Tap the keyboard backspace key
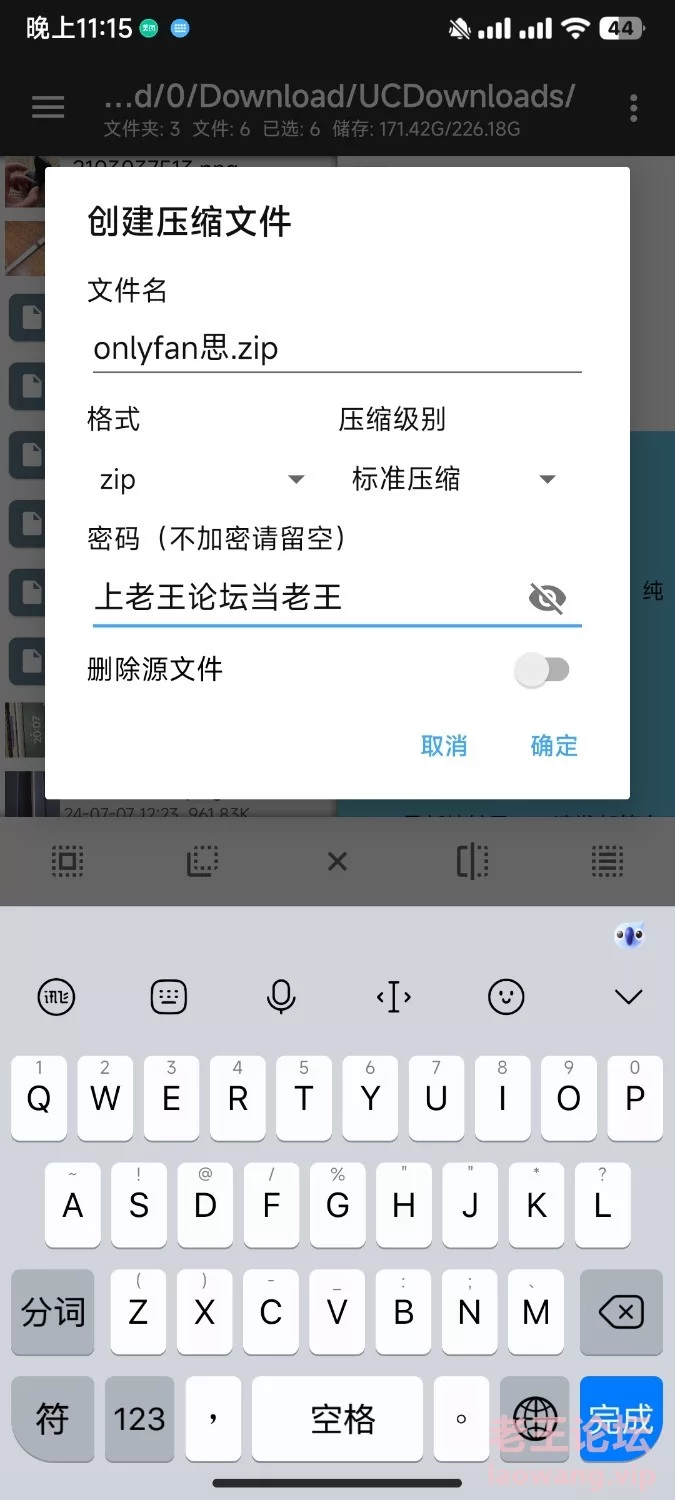 (x=621, y=1312)
